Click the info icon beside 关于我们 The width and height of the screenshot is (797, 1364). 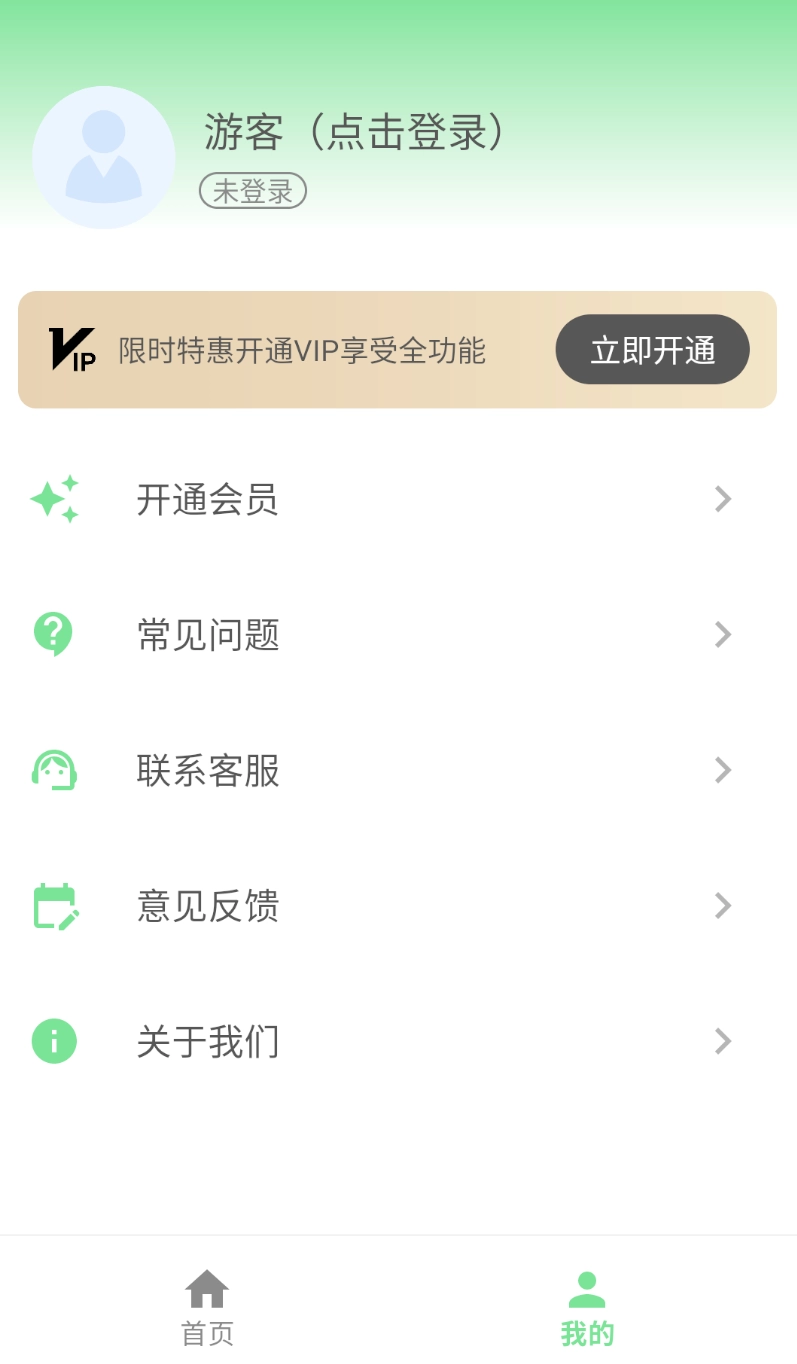53,1041
